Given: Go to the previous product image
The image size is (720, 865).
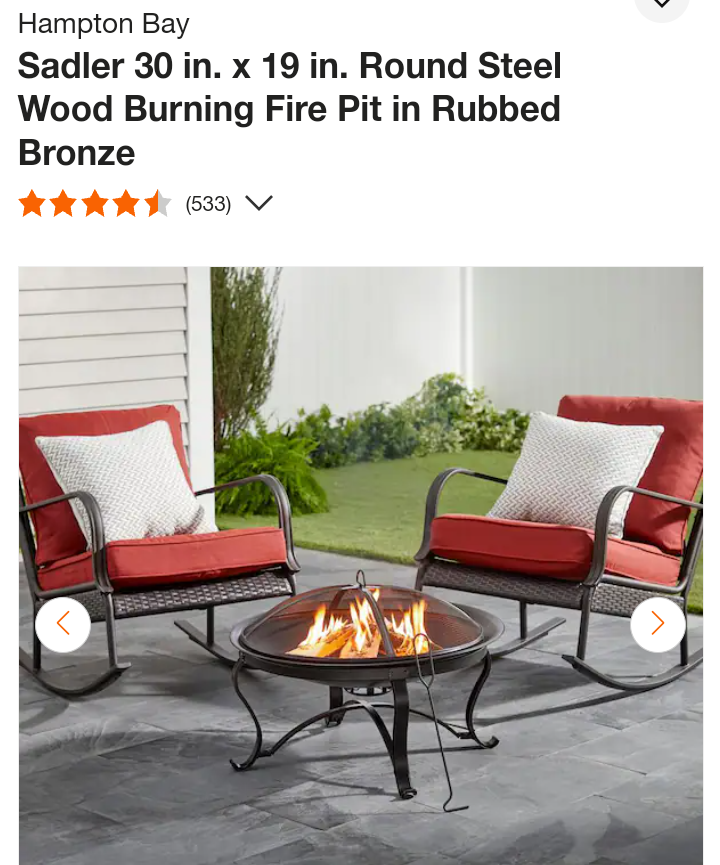Looking at the screenshot, I should 63,624.
